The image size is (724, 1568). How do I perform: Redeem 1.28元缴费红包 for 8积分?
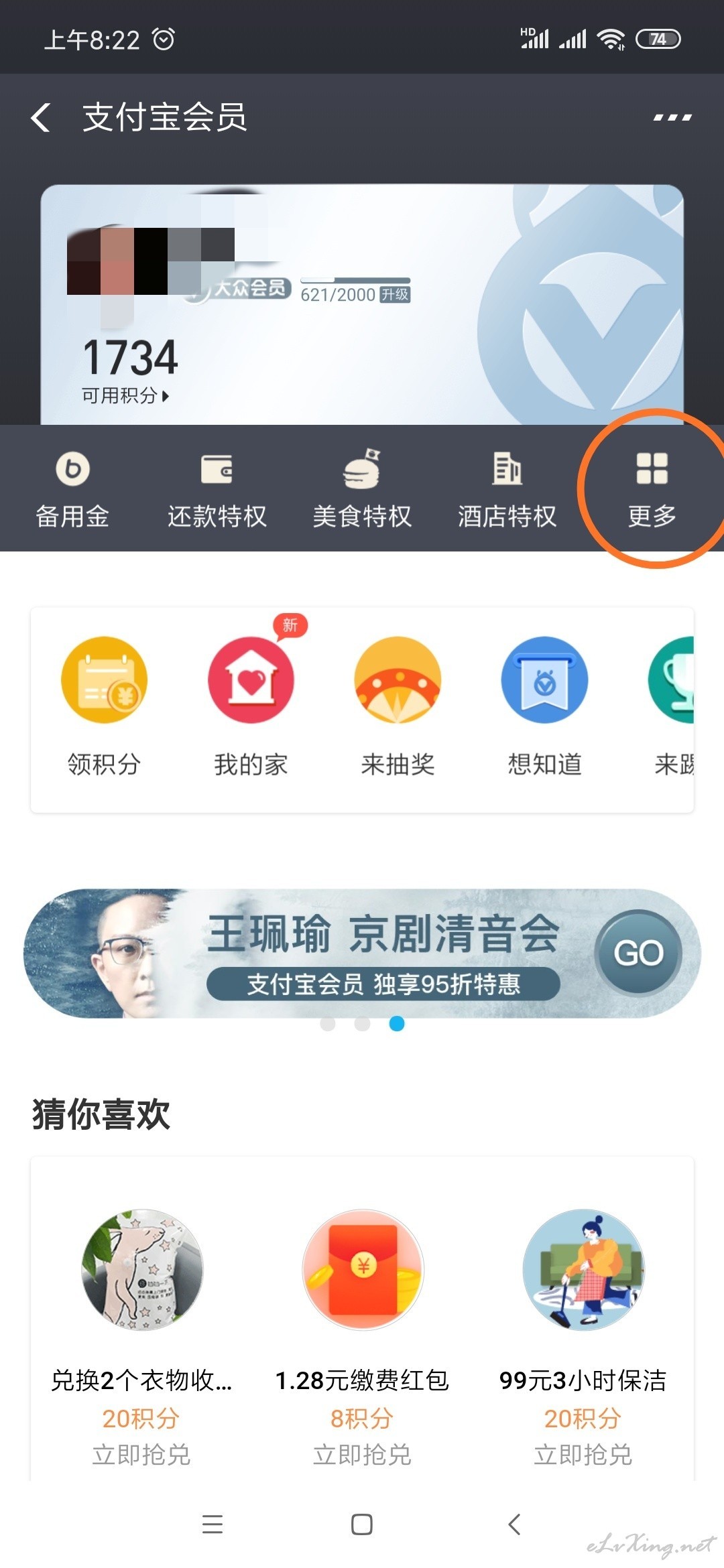362,1455
